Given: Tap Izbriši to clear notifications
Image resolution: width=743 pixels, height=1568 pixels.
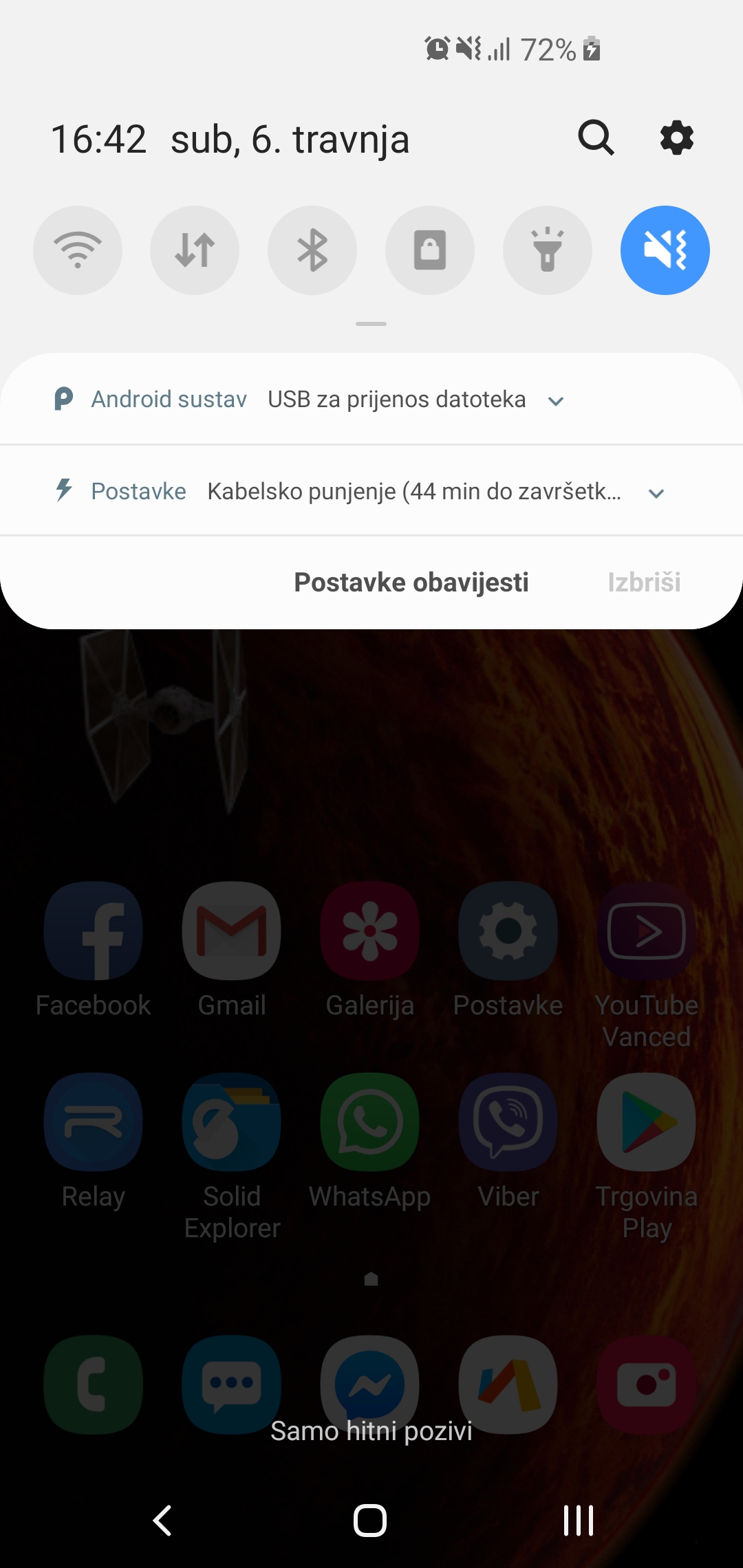Looking at the screenshot, I should tap(644, 582).
